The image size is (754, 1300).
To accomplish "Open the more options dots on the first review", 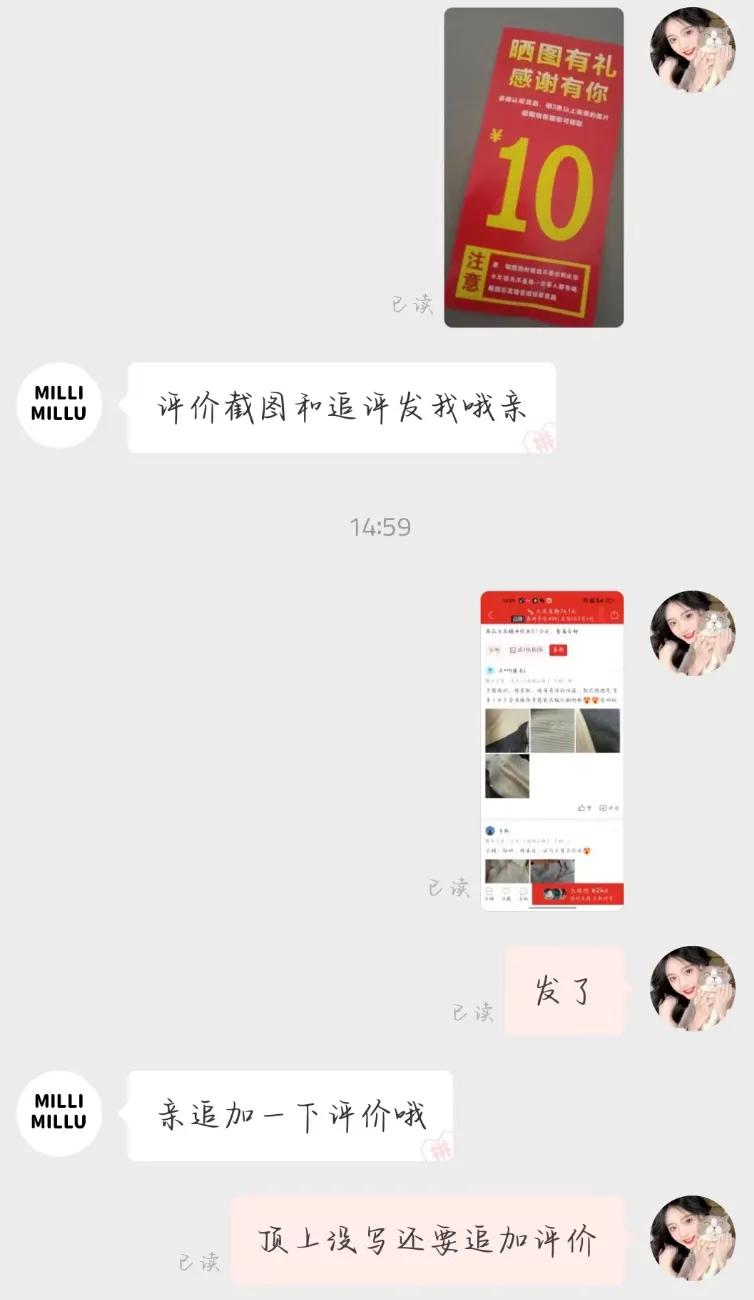I will click(615, 670).
